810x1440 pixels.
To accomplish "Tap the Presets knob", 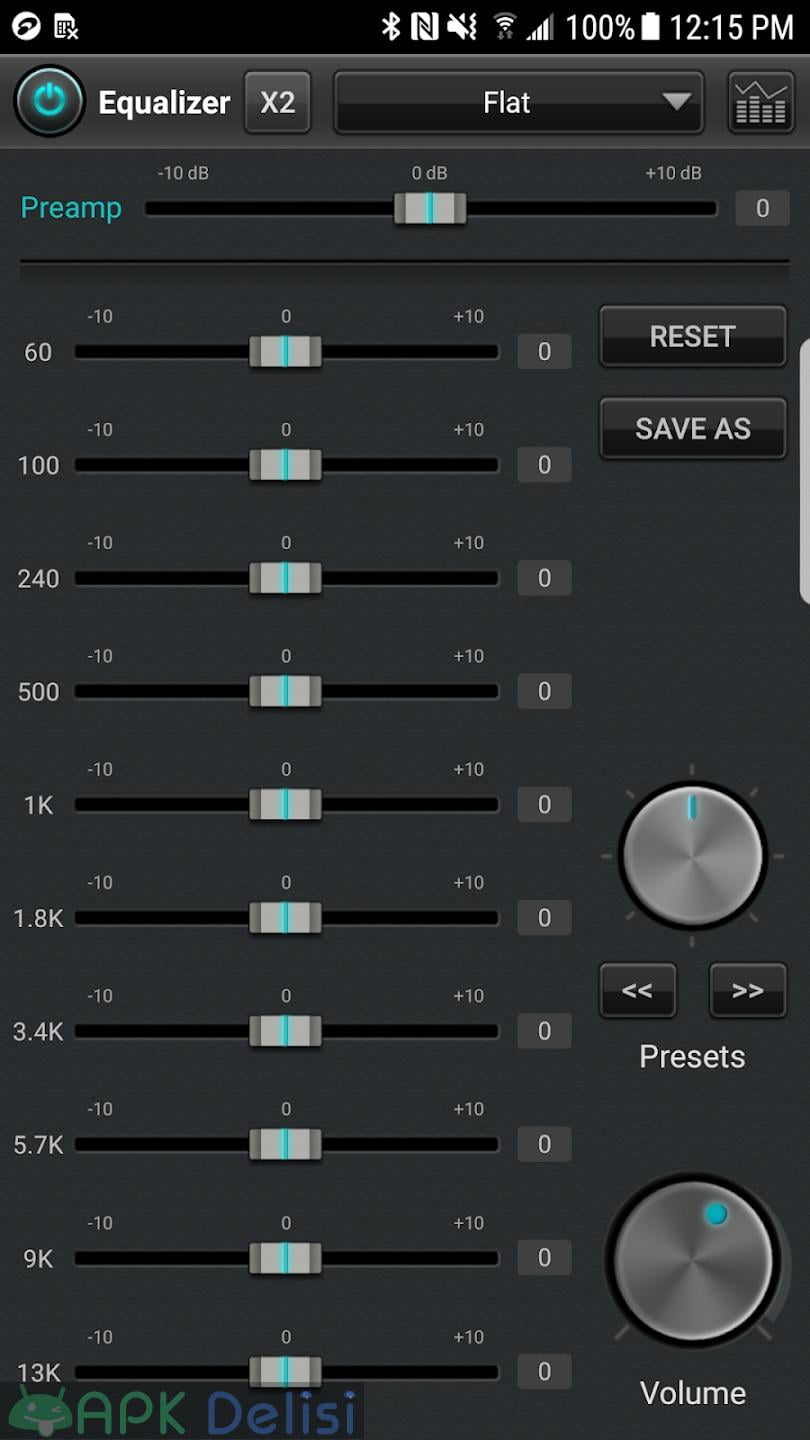I will click(x=692, y=856).
